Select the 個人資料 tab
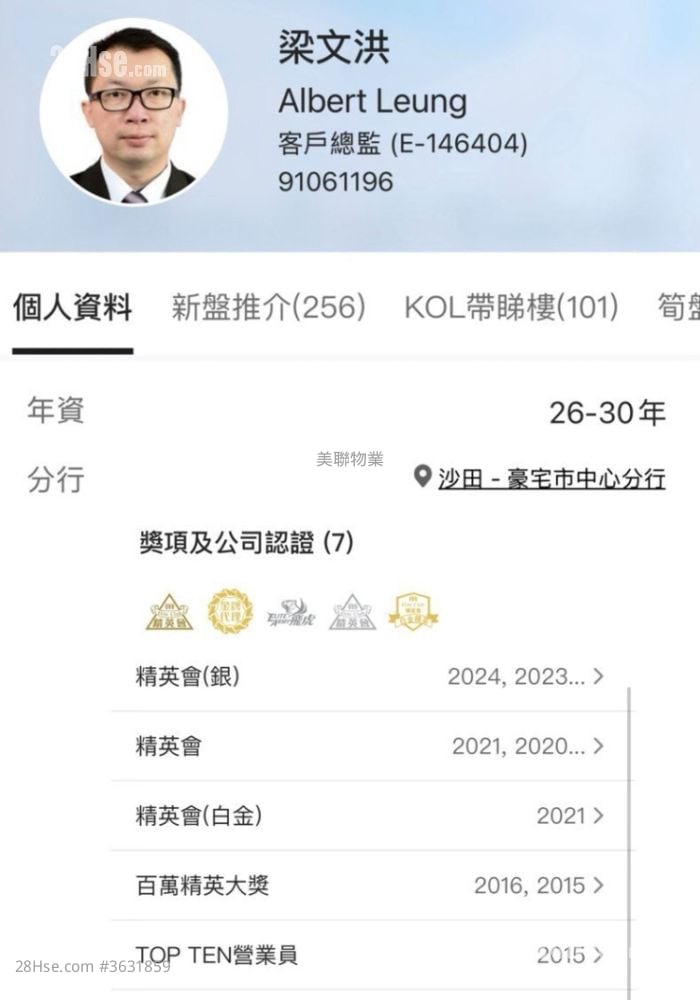The image size is (700, 1000). (72, 308)
